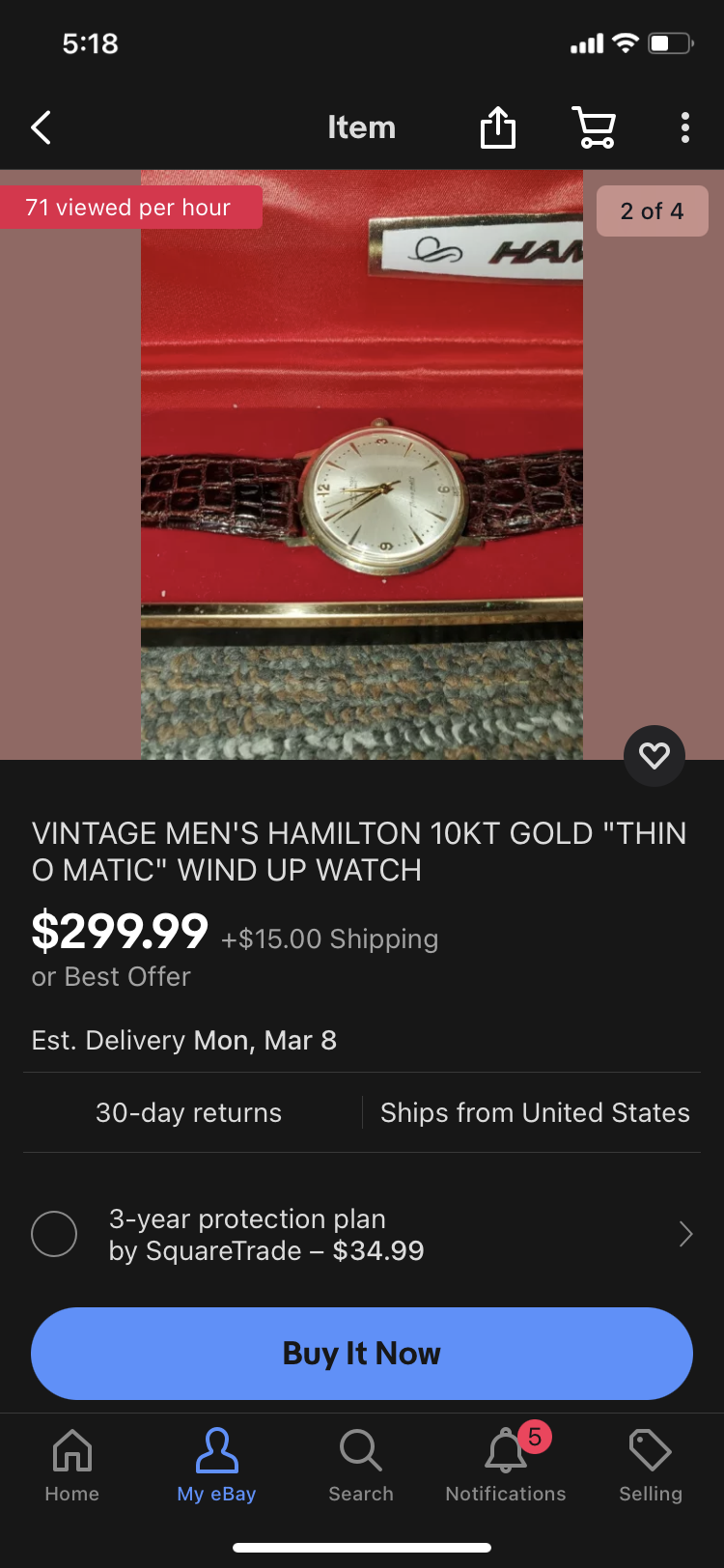The image size is (724, 1568).
Task: Go back to the previous screen
Action: (x=41, y=127)
